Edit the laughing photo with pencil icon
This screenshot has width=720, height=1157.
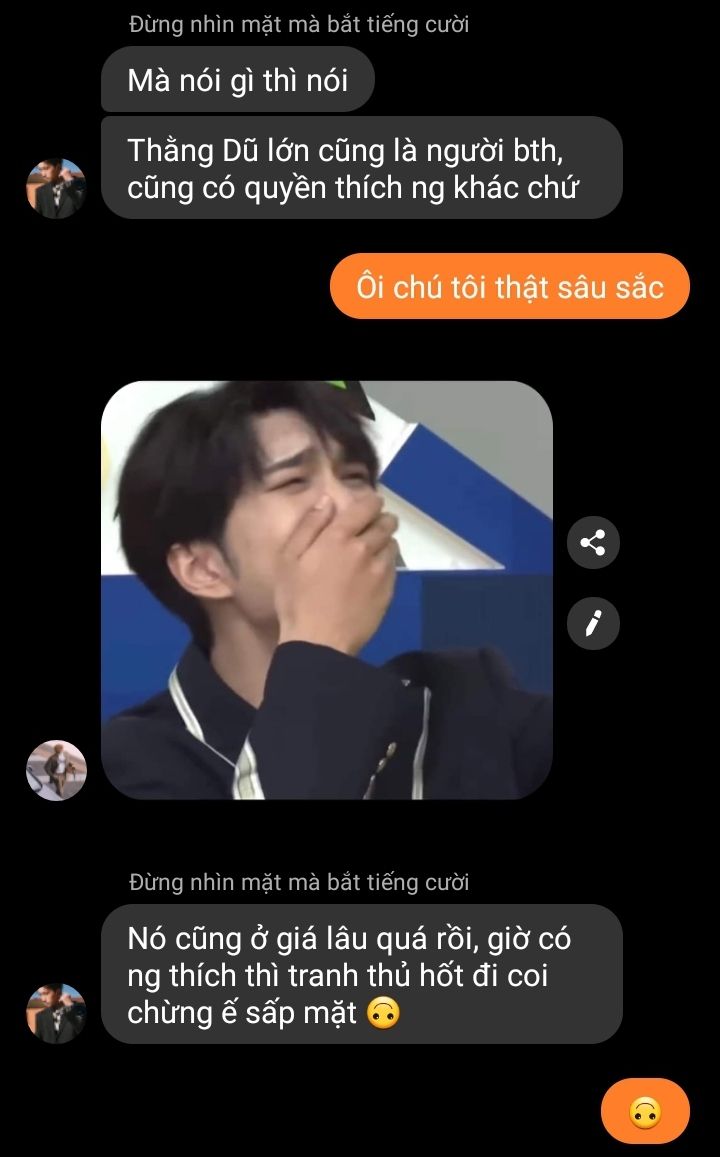coord(593,624)
